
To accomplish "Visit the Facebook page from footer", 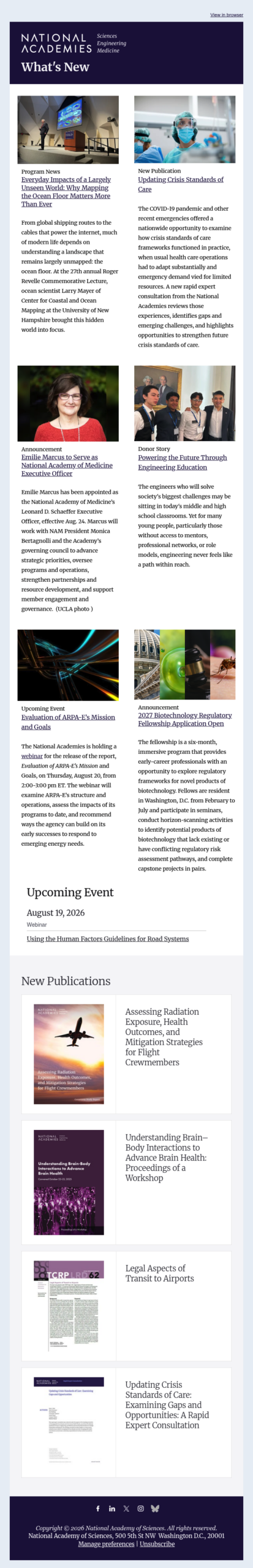I will (98, 1509).
